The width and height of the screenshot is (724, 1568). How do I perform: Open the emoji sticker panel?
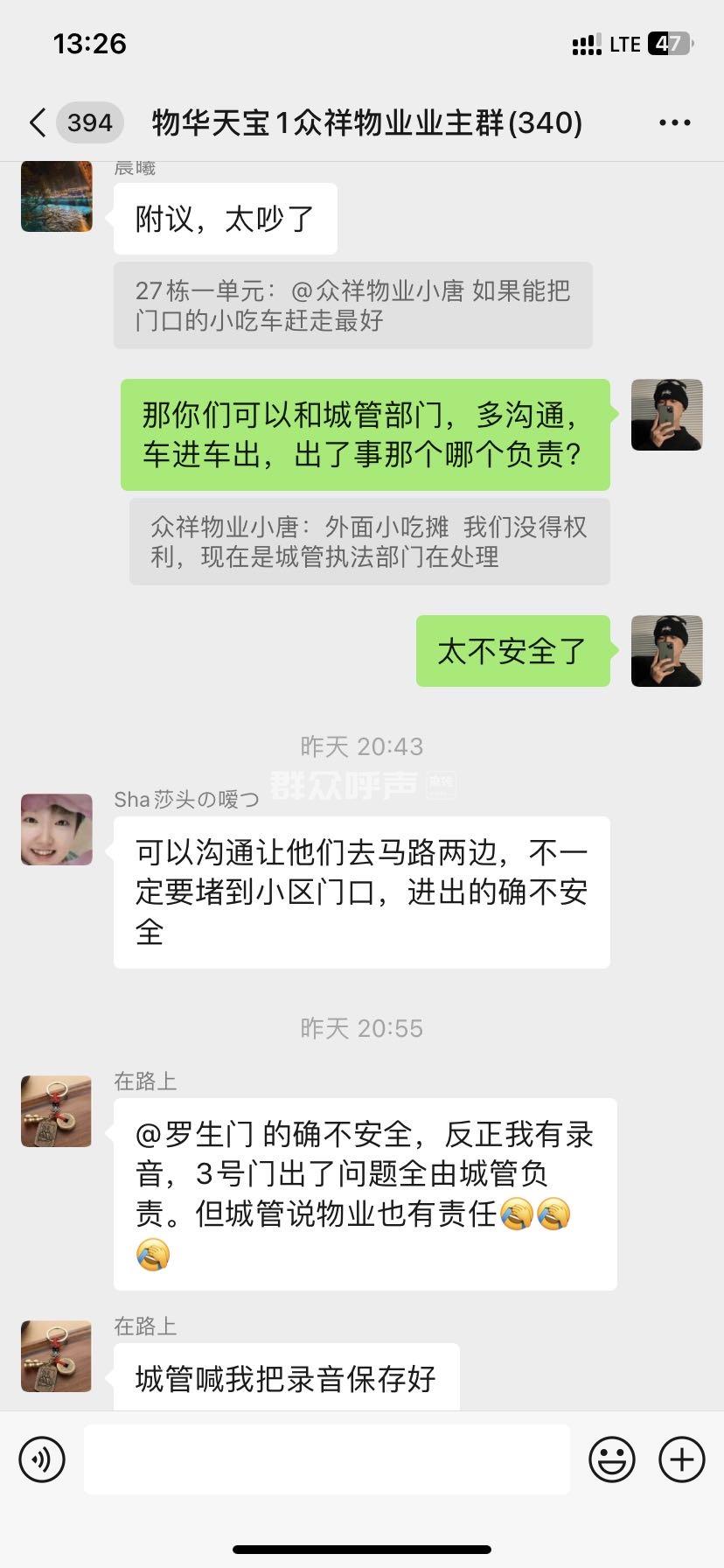[x=611, y=1459]
